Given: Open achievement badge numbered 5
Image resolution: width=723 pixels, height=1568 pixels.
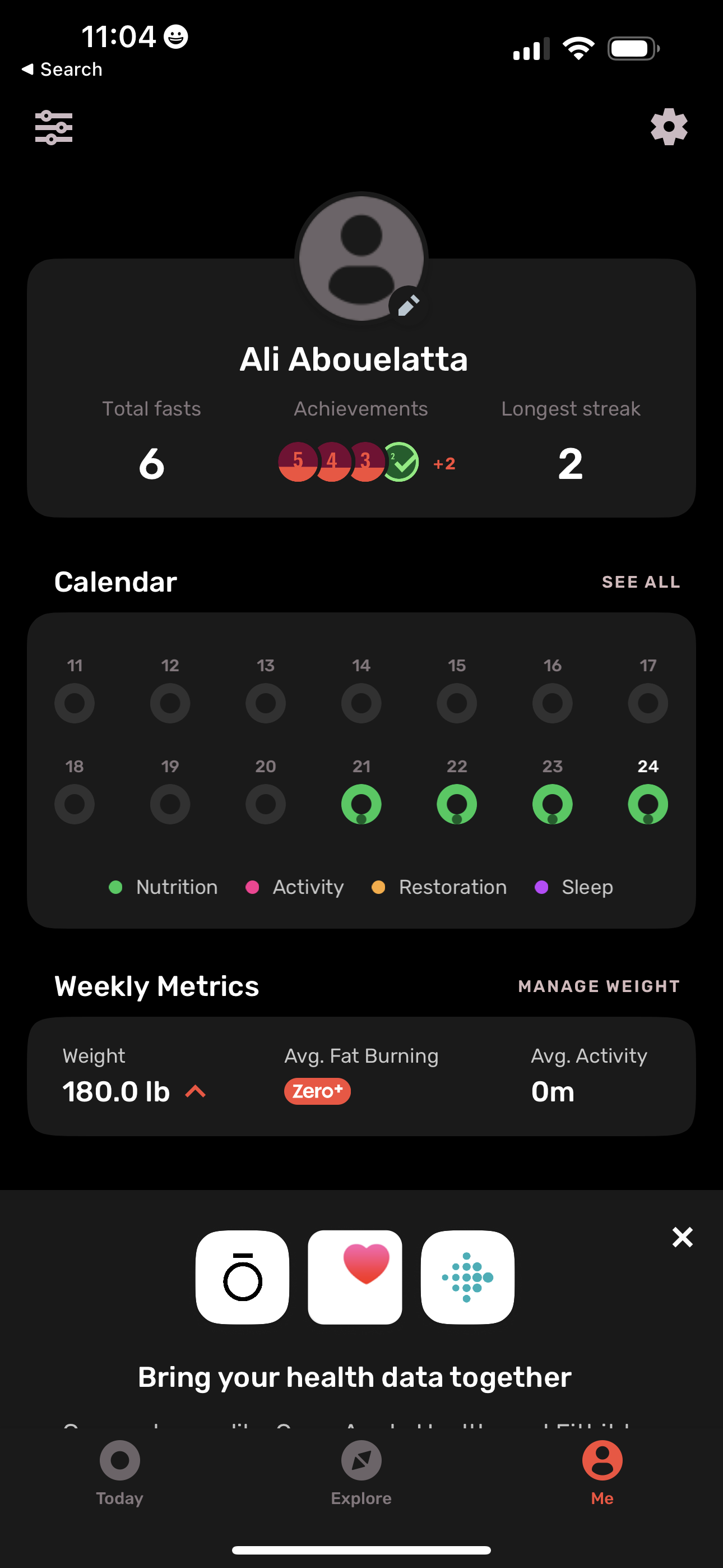Looking at the screenshot, I should (x=298, y=463).
